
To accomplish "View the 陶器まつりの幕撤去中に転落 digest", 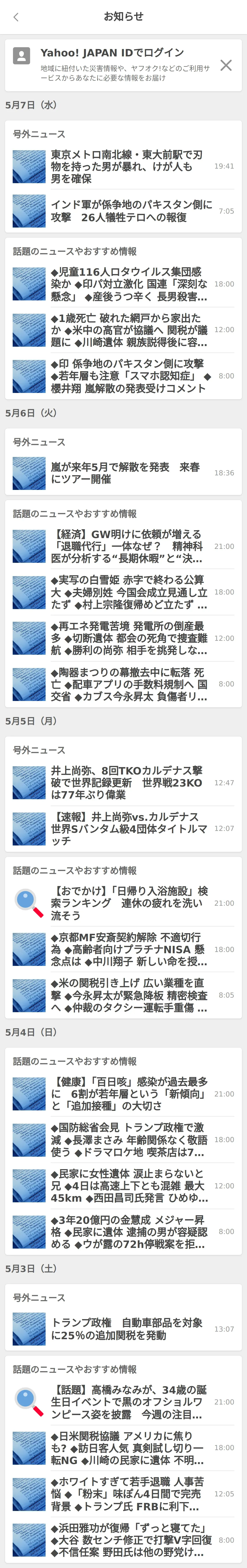I will [x=128, y=684].
